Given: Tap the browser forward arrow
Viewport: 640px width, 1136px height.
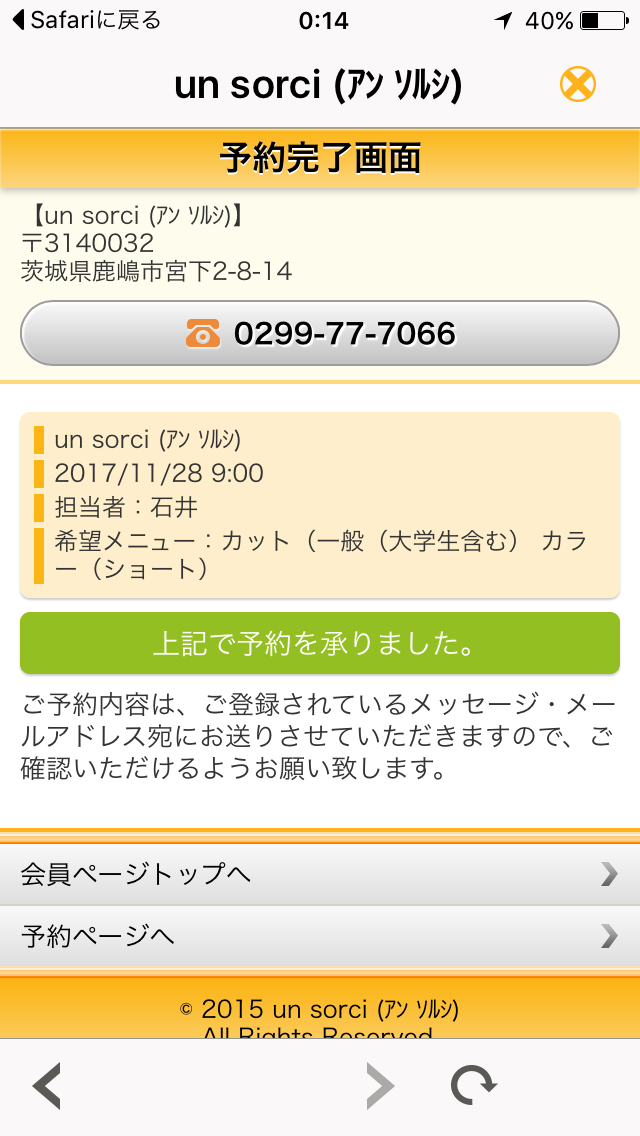Looking at the screenshot, I should pos(380,1085).
